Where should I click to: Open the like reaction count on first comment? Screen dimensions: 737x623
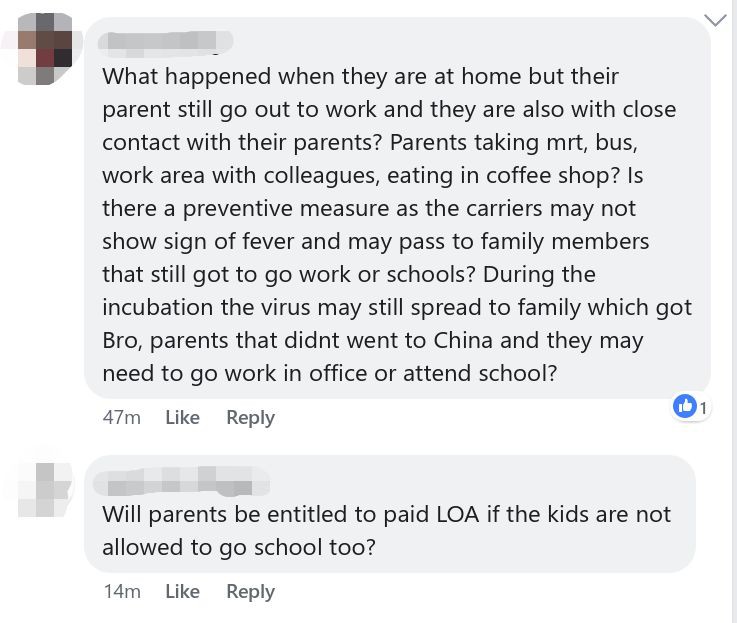coord(691,406)
